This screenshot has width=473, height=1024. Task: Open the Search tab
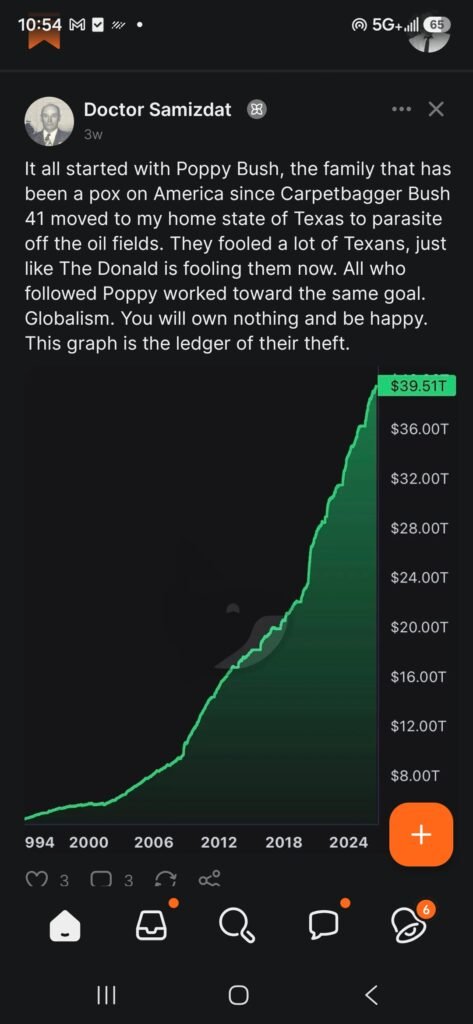[x=238, y=925]
